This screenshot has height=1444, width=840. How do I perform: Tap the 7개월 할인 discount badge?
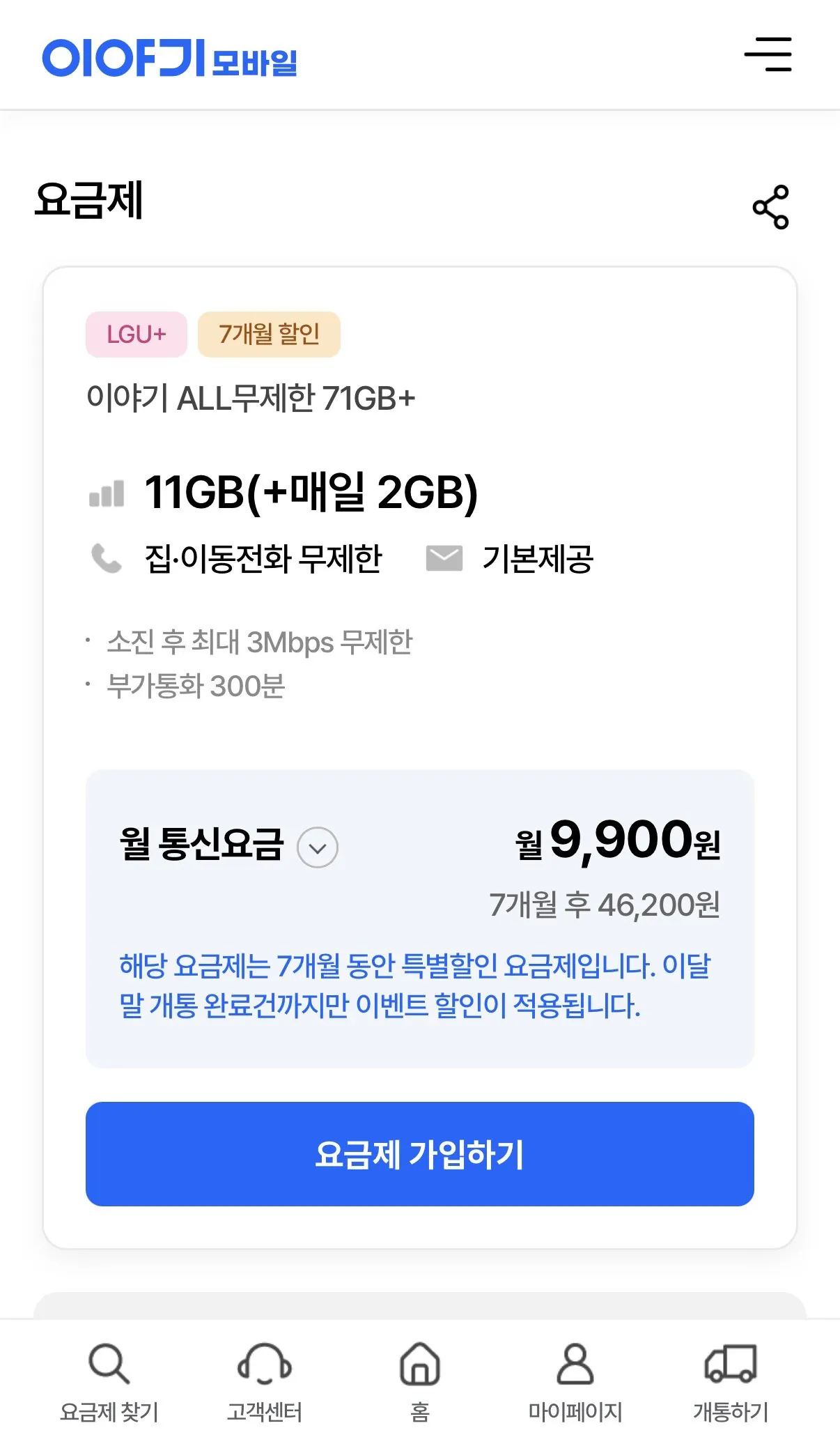(270, 335)
